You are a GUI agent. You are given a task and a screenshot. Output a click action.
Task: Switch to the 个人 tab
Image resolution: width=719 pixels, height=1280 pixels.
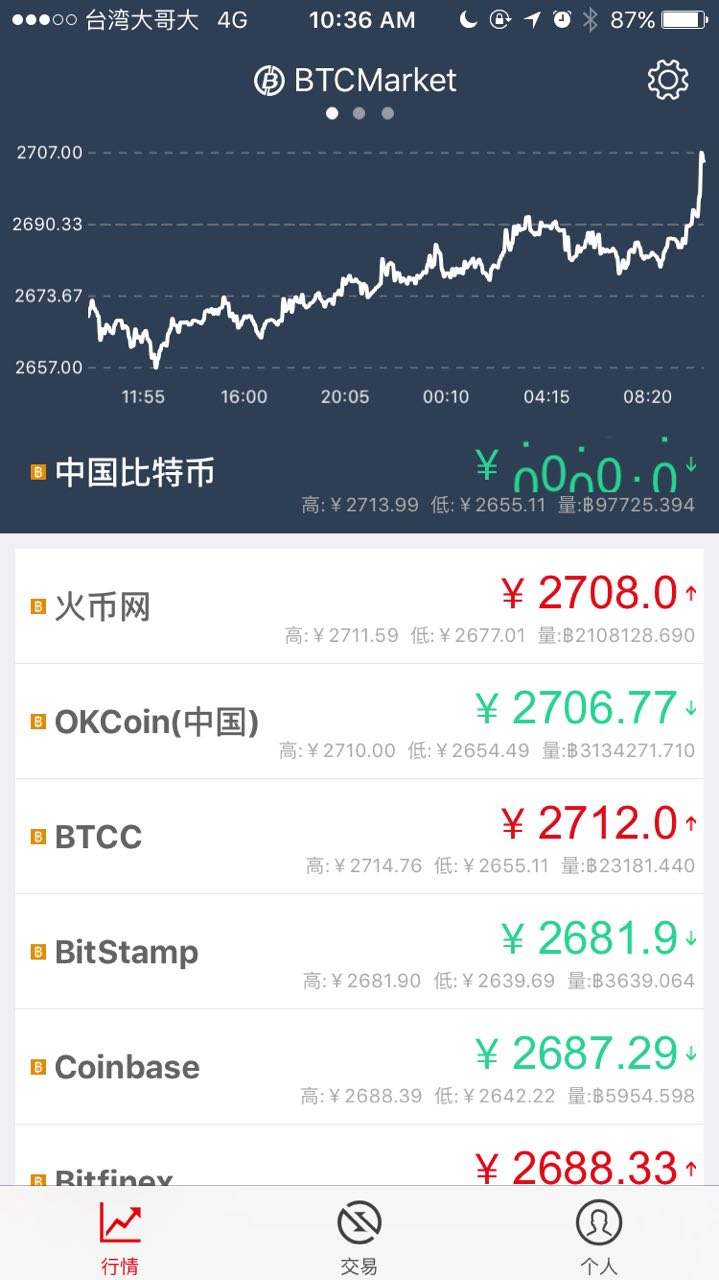pyautogui.click(x=599, y=1236)
